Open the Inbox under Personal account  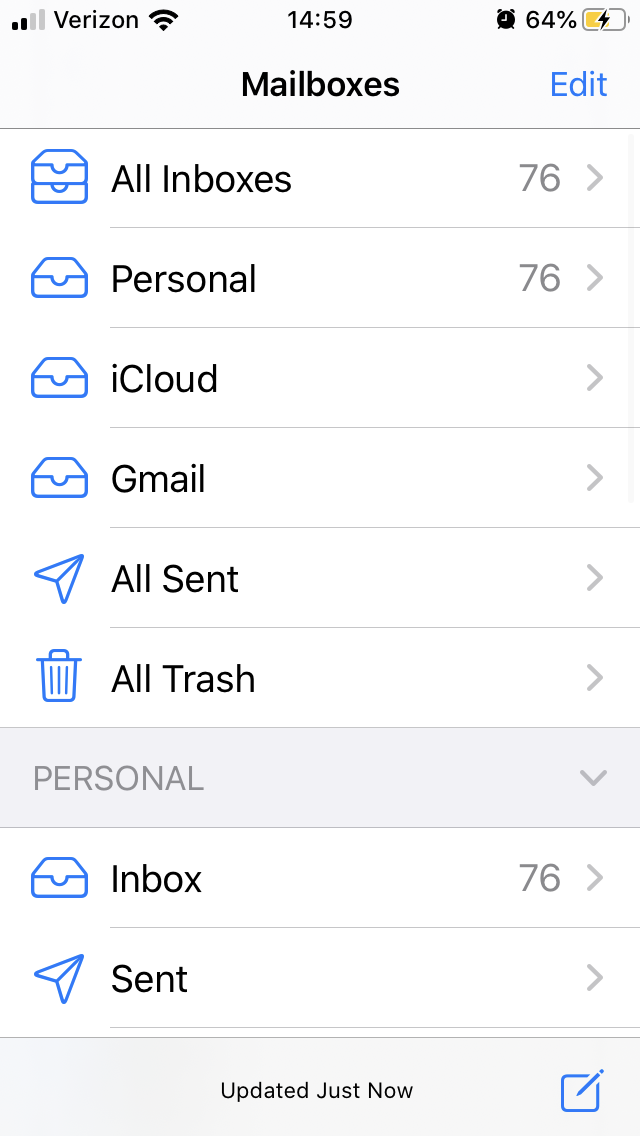coord(320,879)
